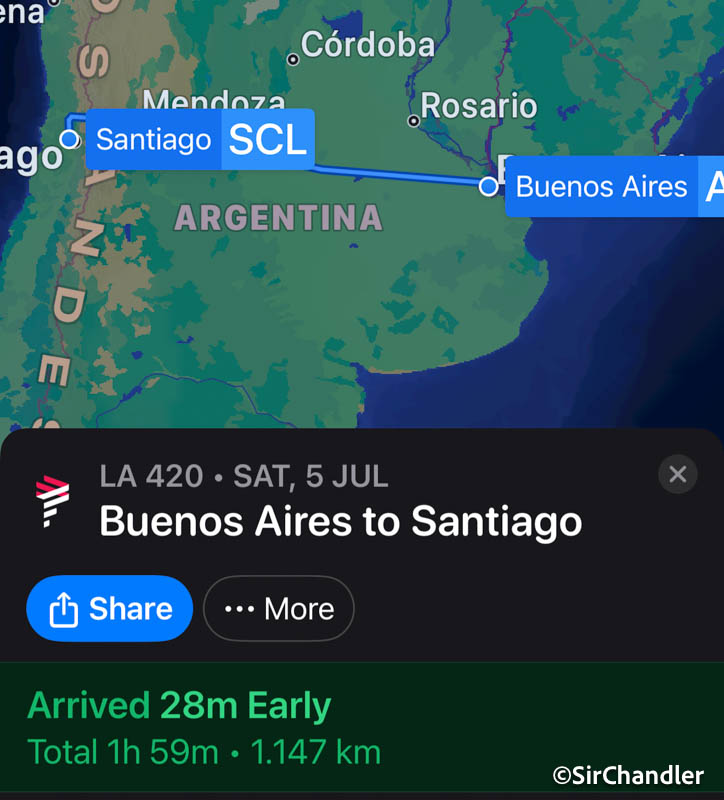Open the More options menu
Screen dimensions: 724x800
(x=279, y=608)
